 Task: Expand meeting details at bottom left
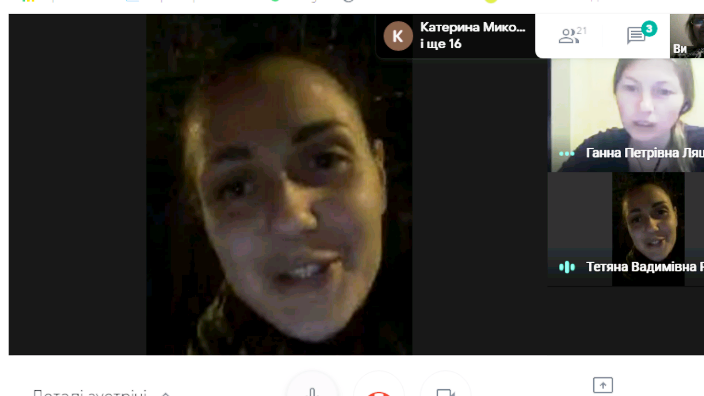[x=101, y=392]
